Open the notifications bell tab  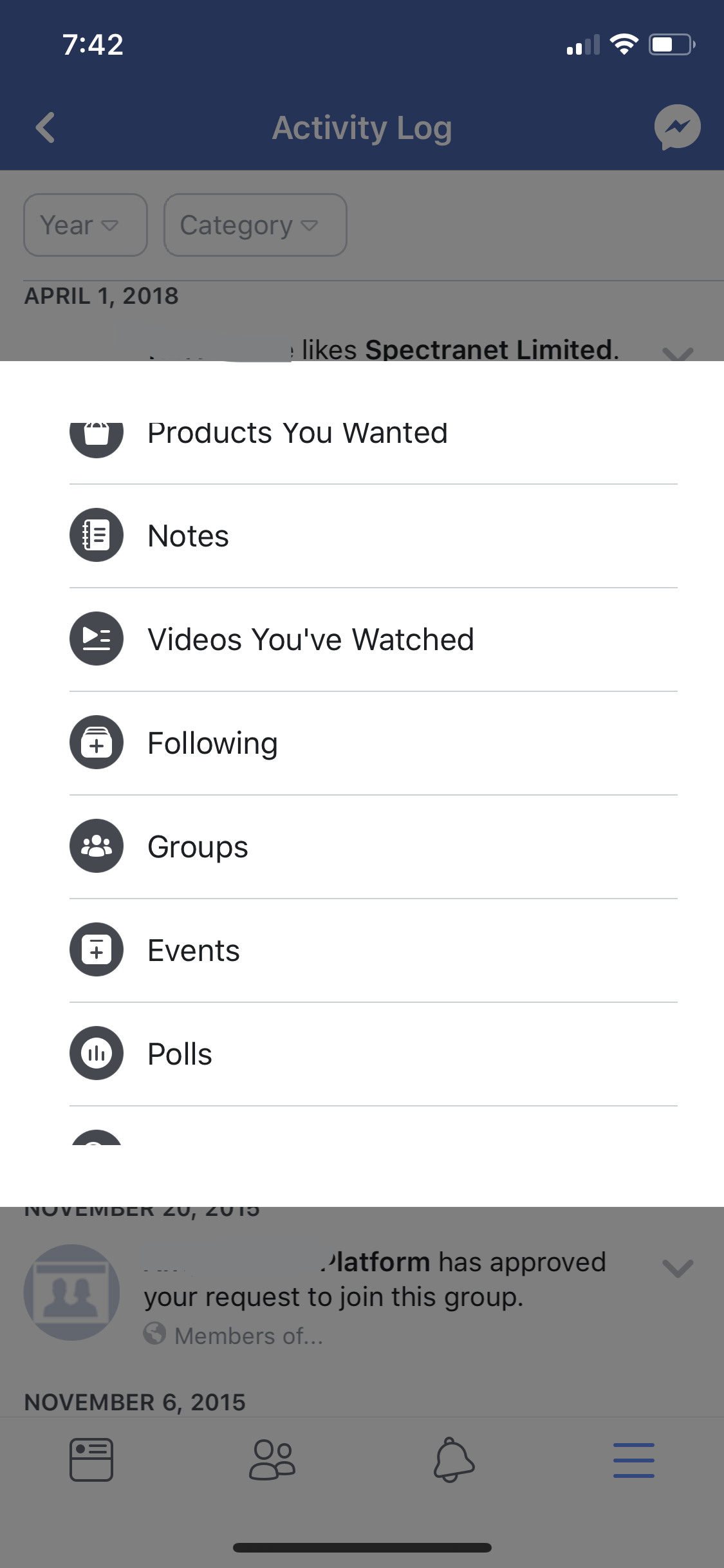click(454, 1459)
